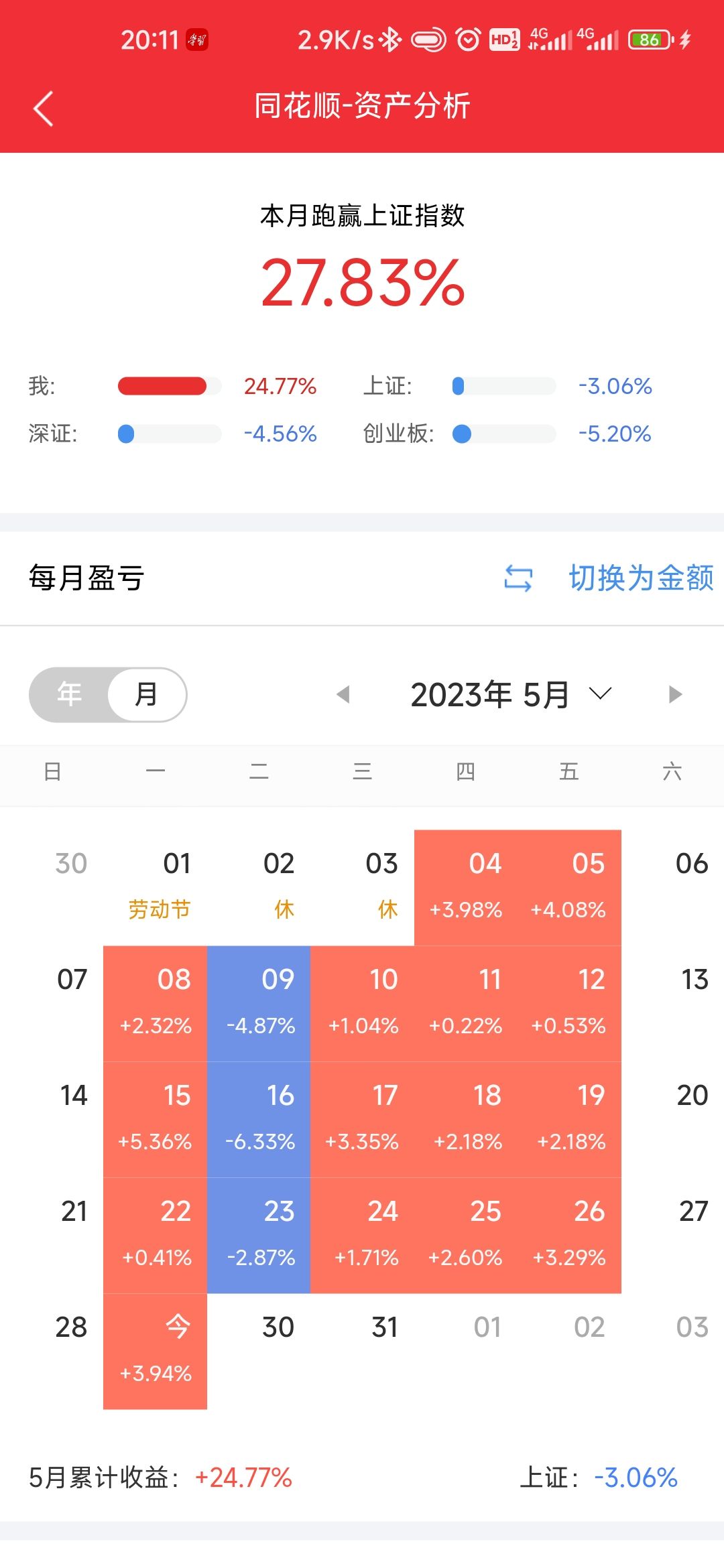Go to the next month arrow

[x=675, y=694]
